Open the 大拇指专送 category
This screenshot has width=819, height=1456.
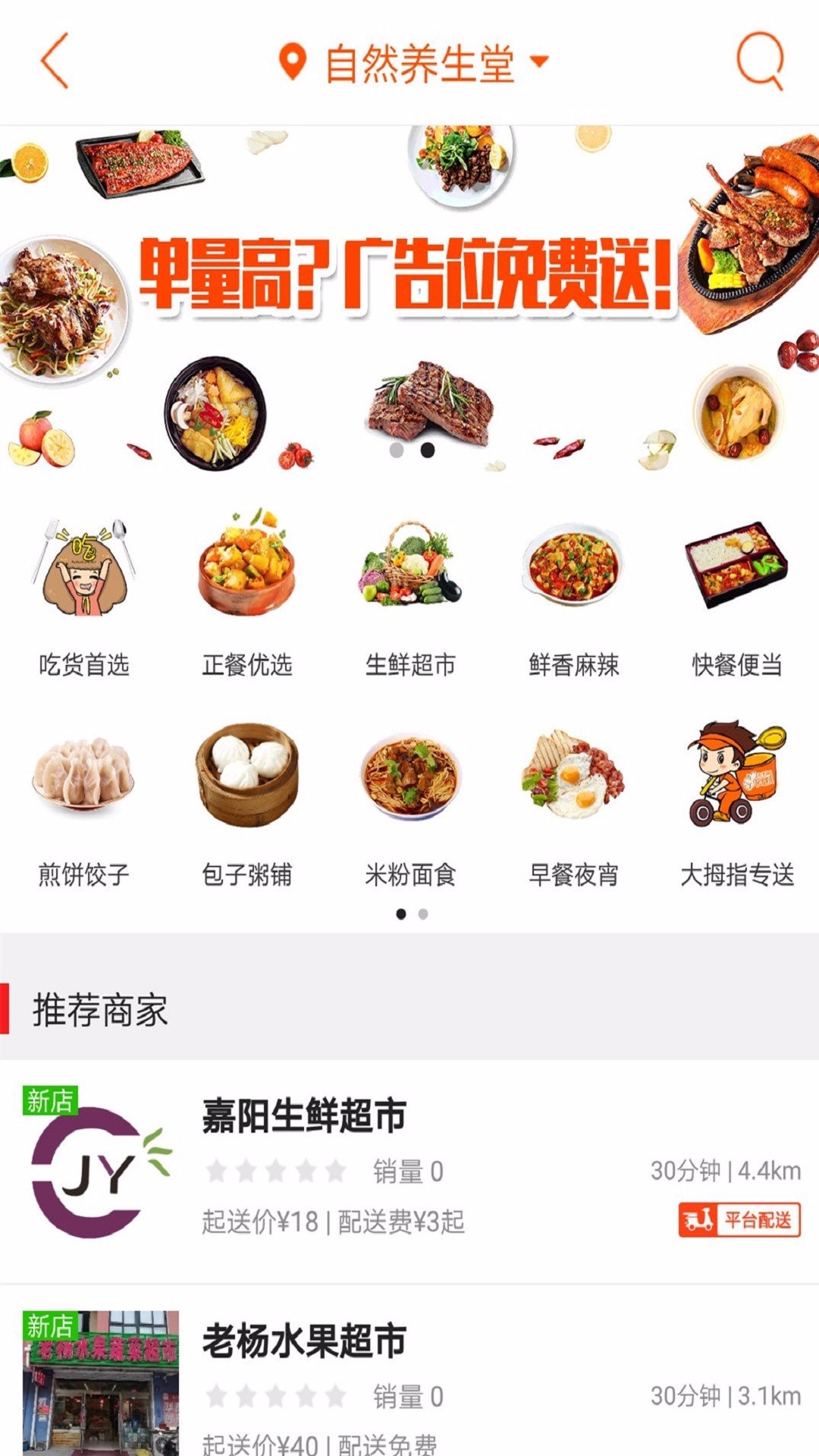(x=737, y=804)
